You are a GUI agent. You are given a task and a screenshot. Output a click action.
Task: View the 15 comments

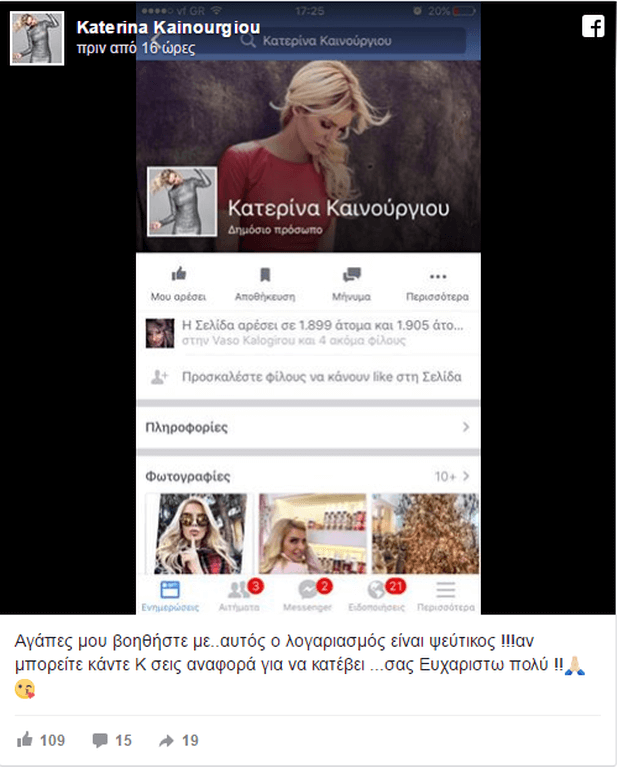point(111,740)
